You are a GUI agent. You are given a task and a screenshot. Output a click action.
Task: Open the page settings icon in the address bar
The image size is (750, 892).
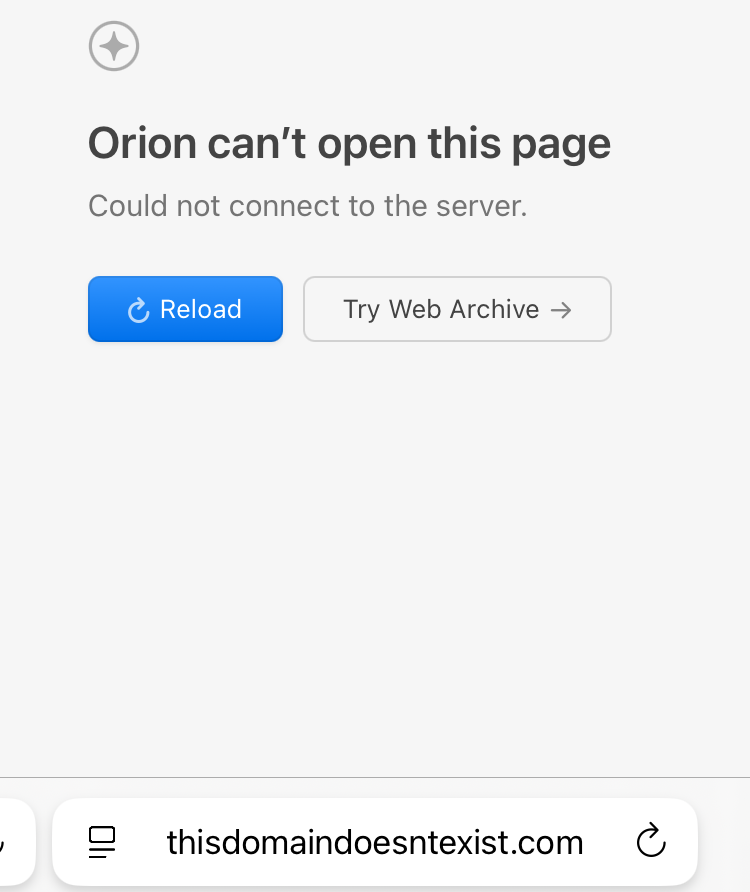pyautogui.click(x=102, y=842)
